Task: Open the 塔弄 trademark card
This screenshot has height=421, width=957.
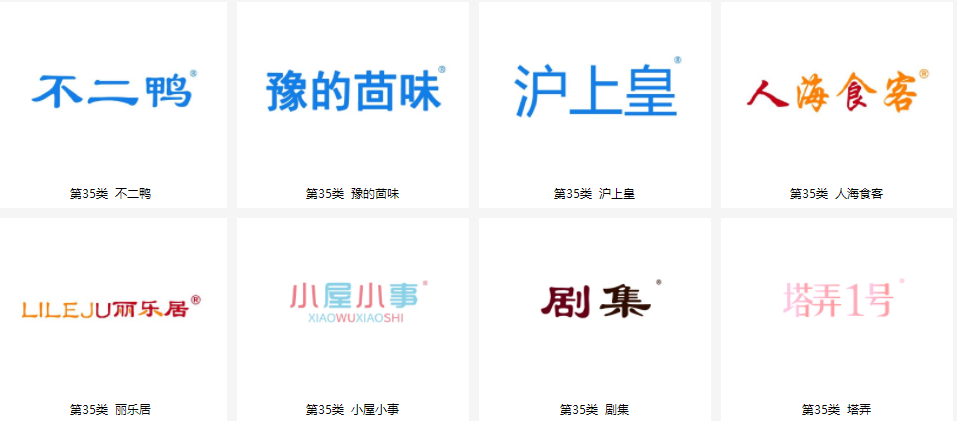Action: coord(836,302)
